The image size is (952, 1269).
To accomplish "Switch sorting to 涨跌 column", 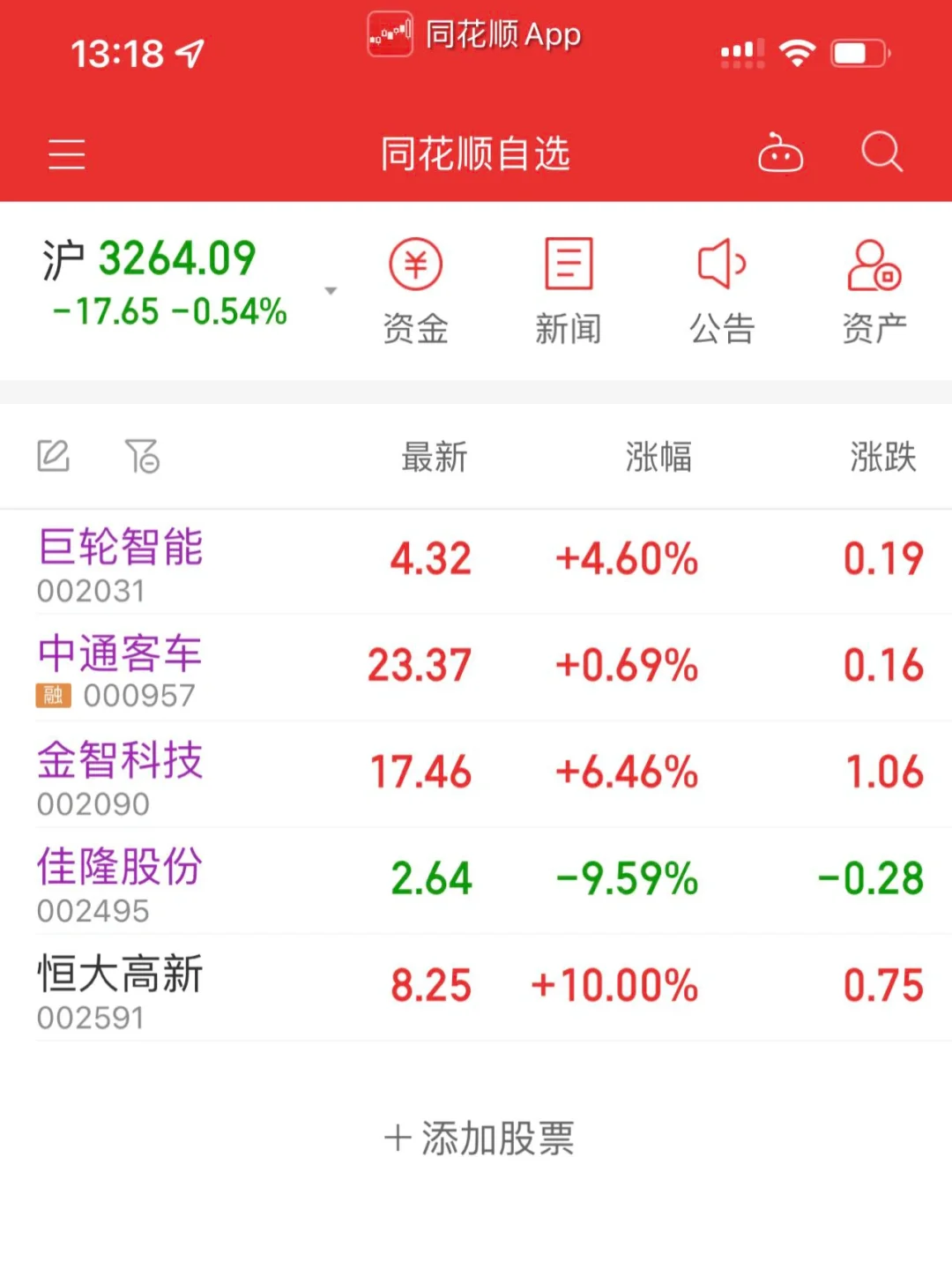I will pyautogui.click(x=886, y=456).
